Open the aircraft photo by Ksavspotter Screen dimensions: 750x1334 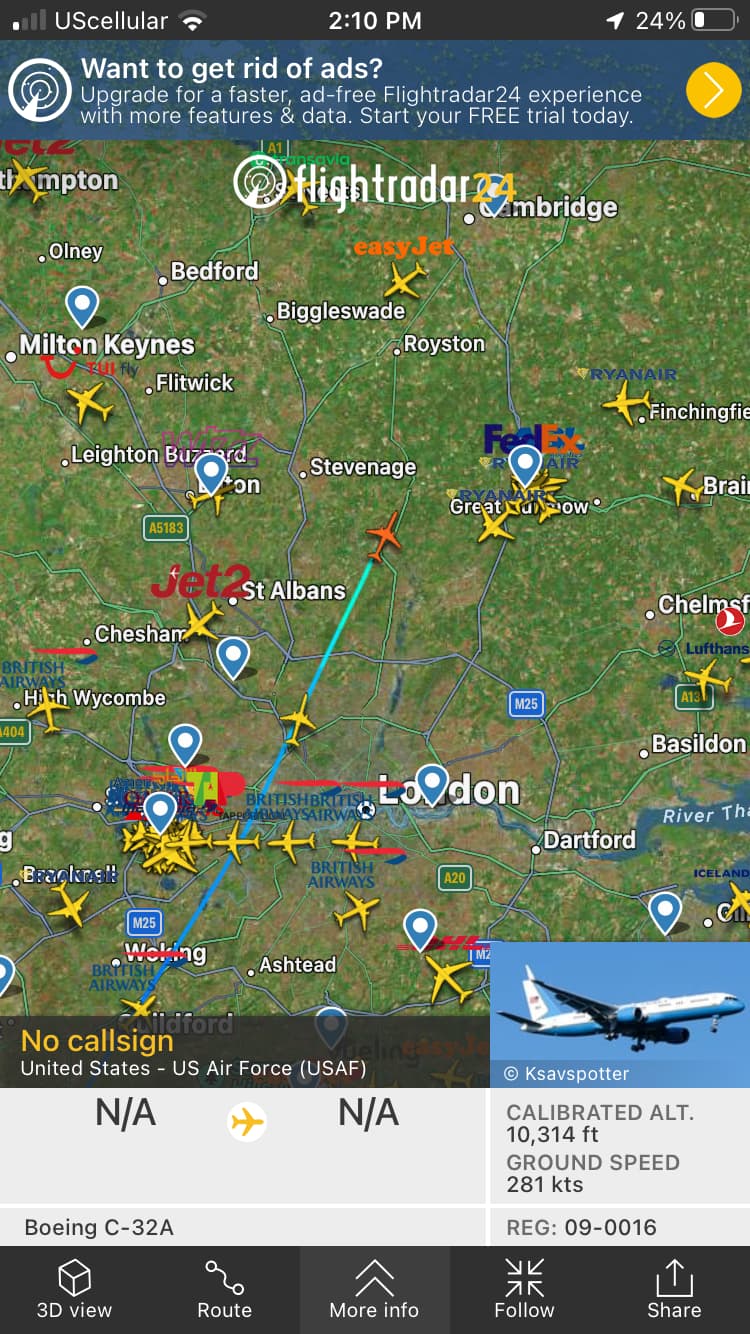click(x=620, y=1012)
